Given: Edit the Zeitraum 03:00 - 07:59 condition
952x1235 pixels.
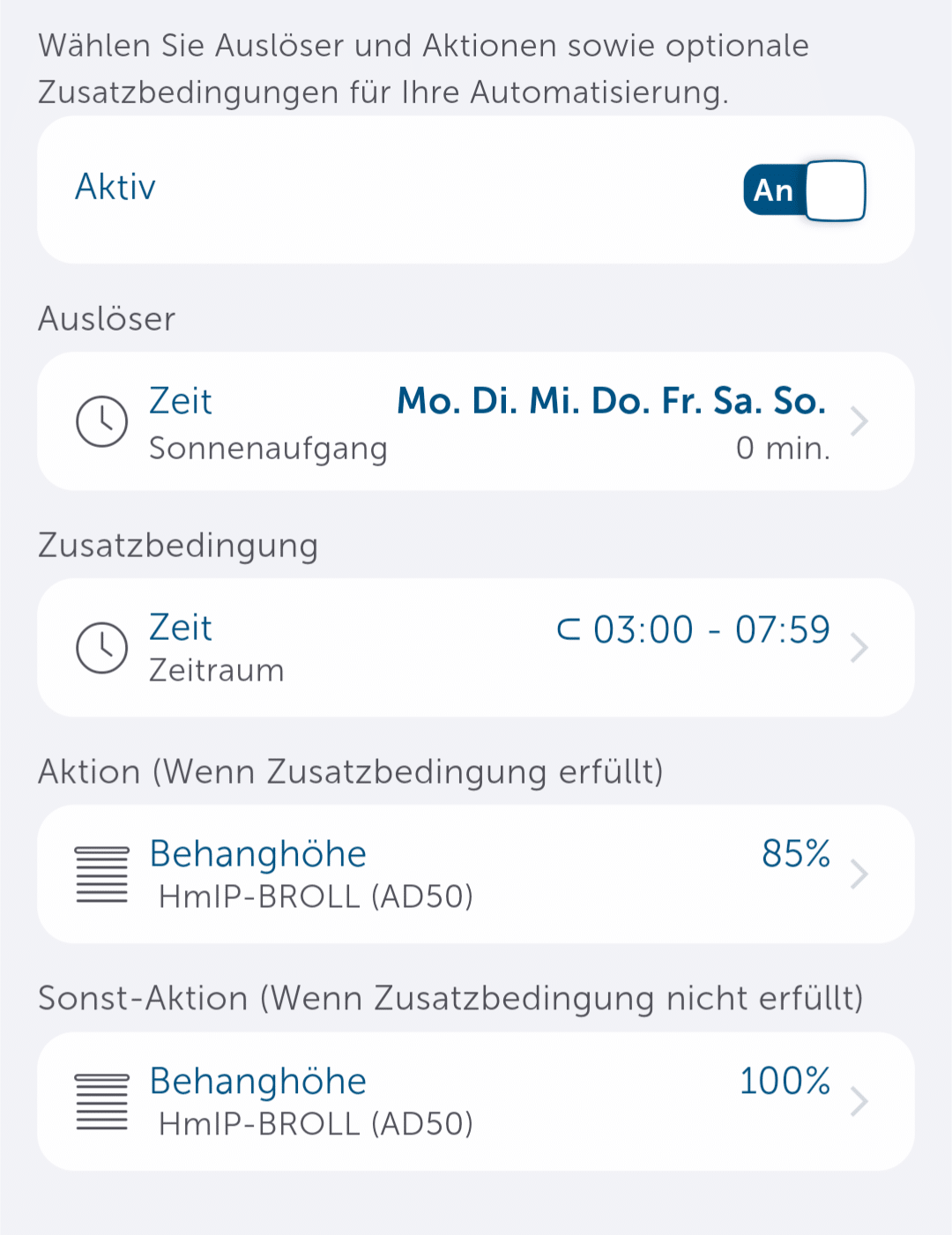Looking at the screenshot, I should [x=476, y=648].
